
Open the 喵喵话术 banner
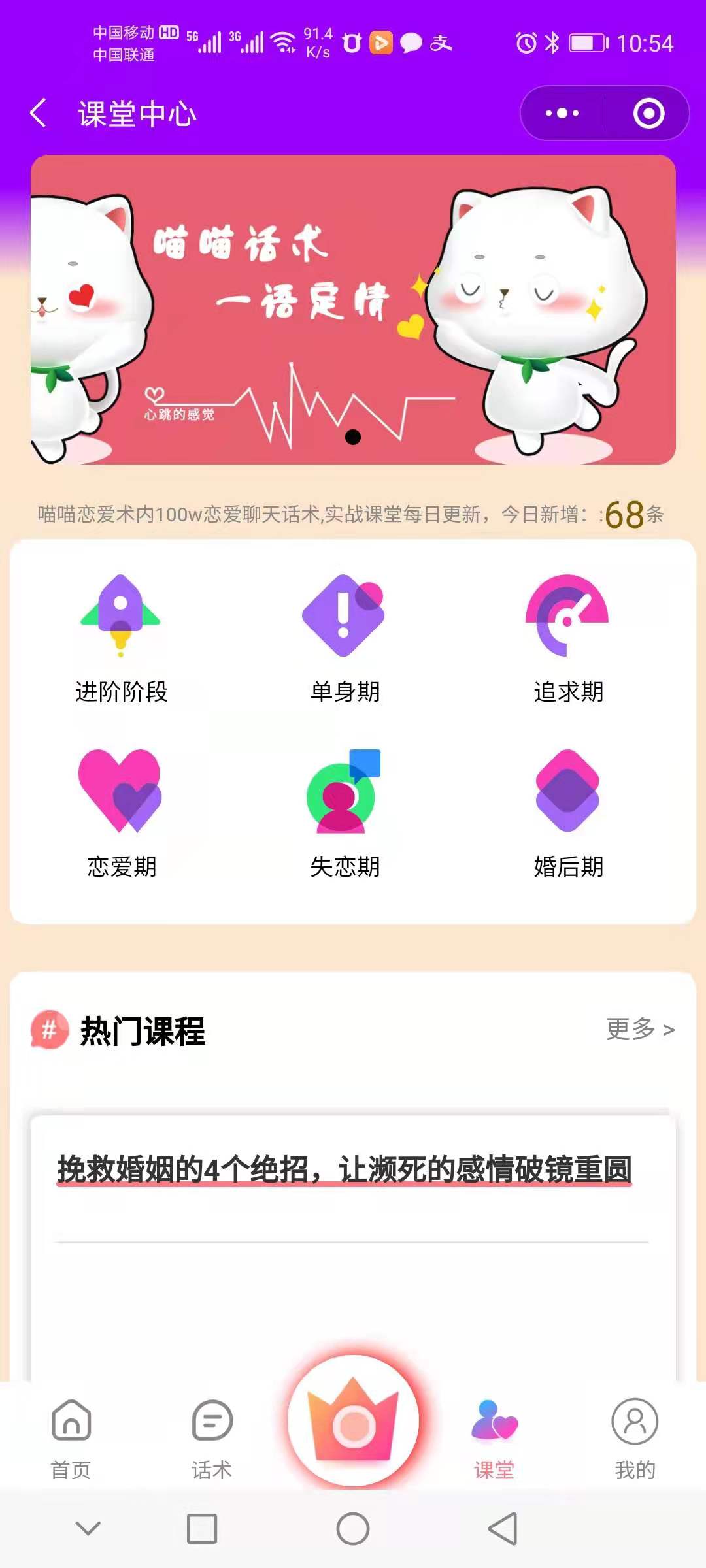[x=353, y=310]
